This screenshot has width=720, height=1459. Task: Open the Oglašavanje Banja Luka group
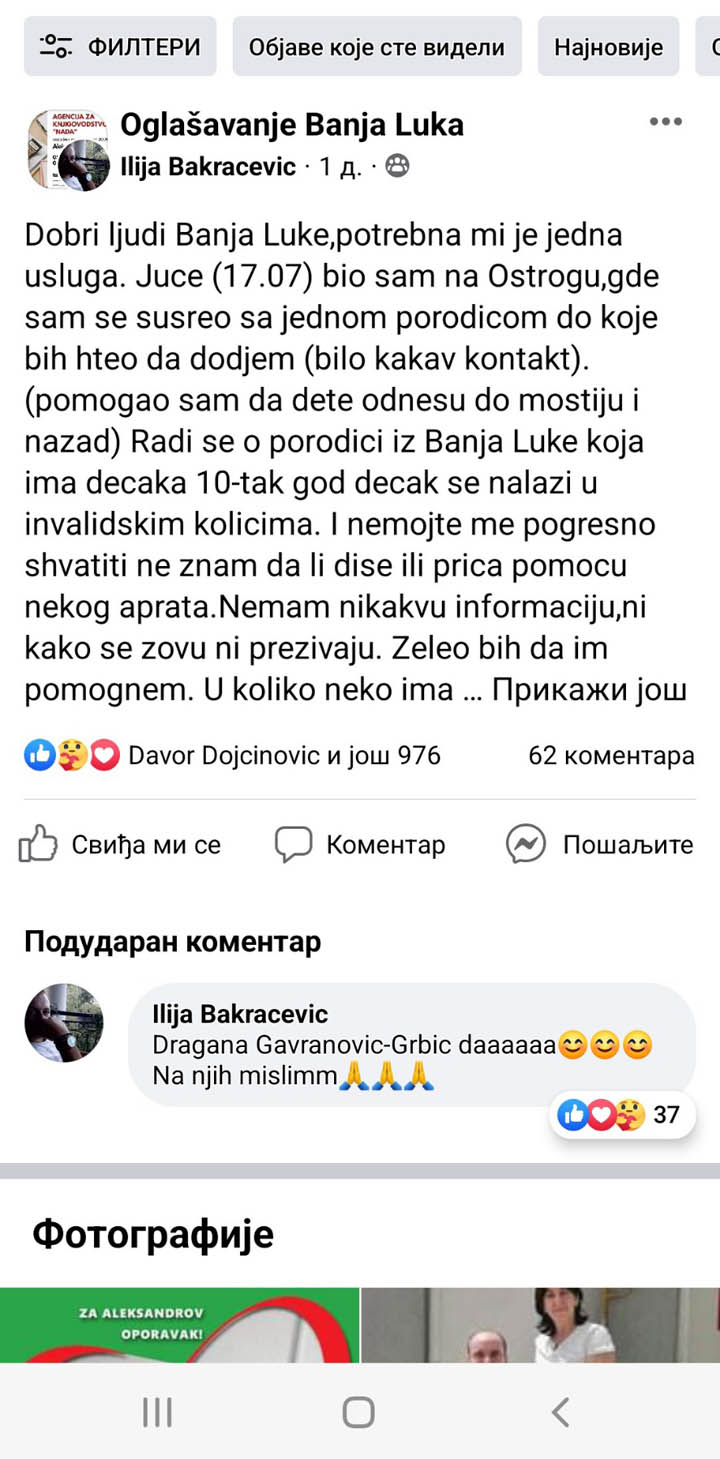pos(292,124)
